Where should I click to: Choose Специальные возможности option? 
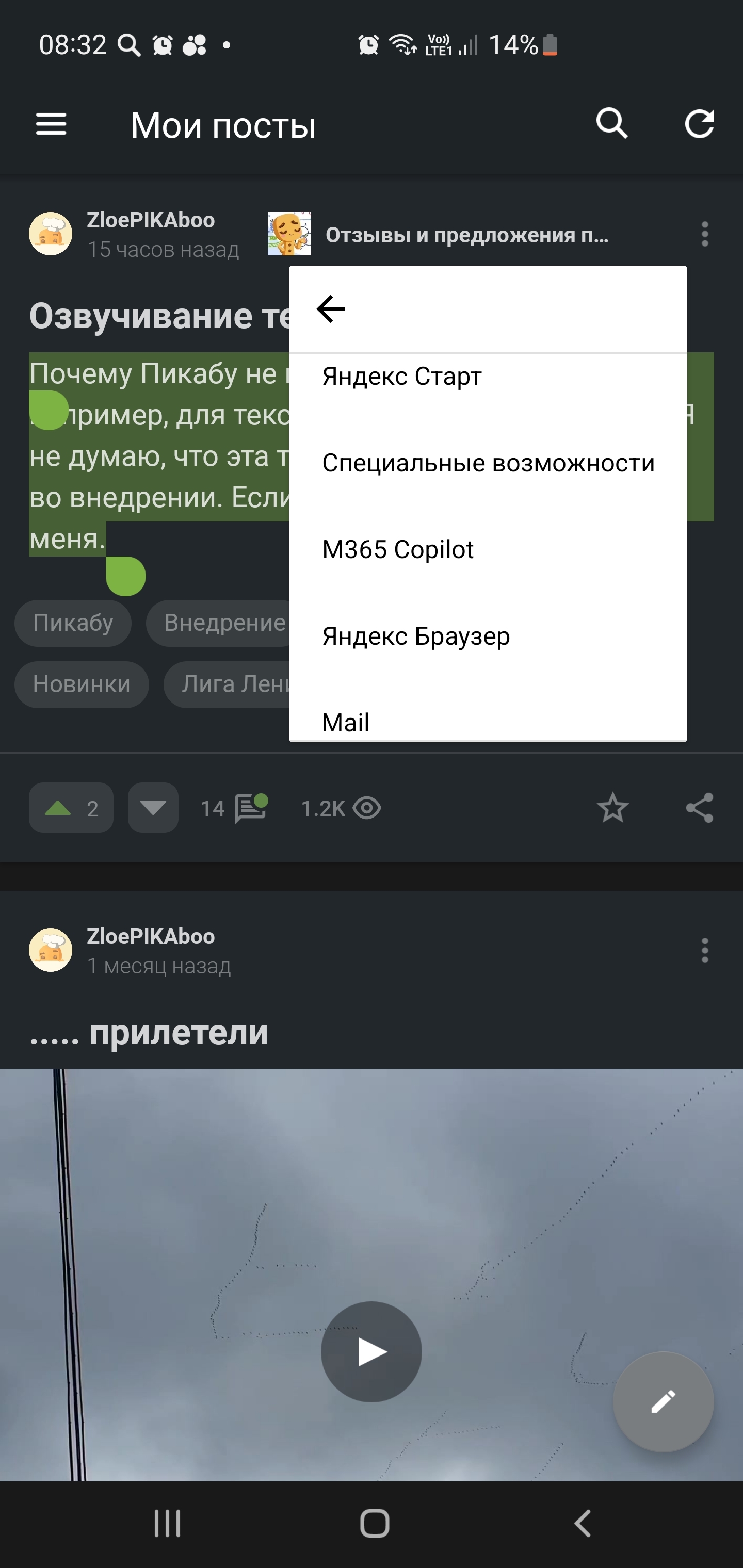coord(488,463)
